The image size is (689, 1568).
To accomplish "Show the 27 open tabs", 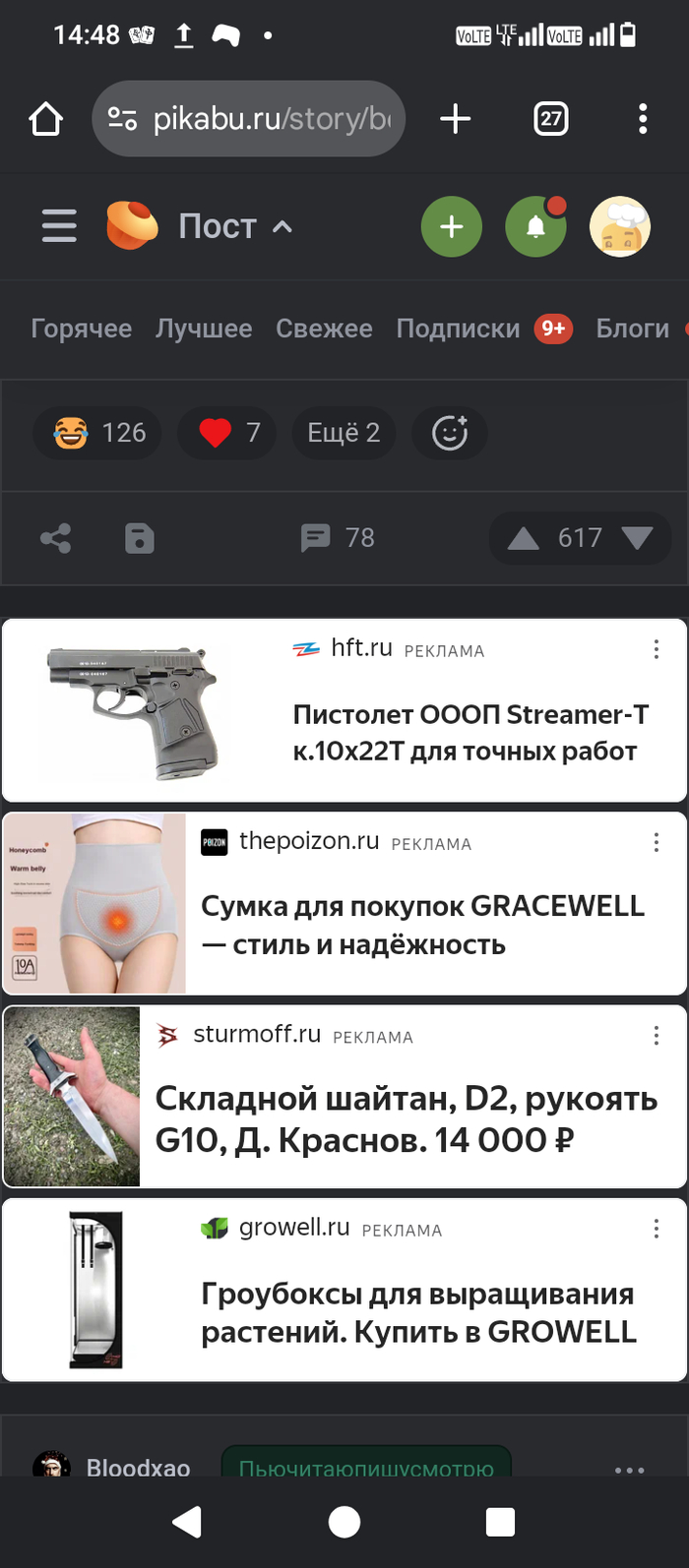I will [550, 119].
